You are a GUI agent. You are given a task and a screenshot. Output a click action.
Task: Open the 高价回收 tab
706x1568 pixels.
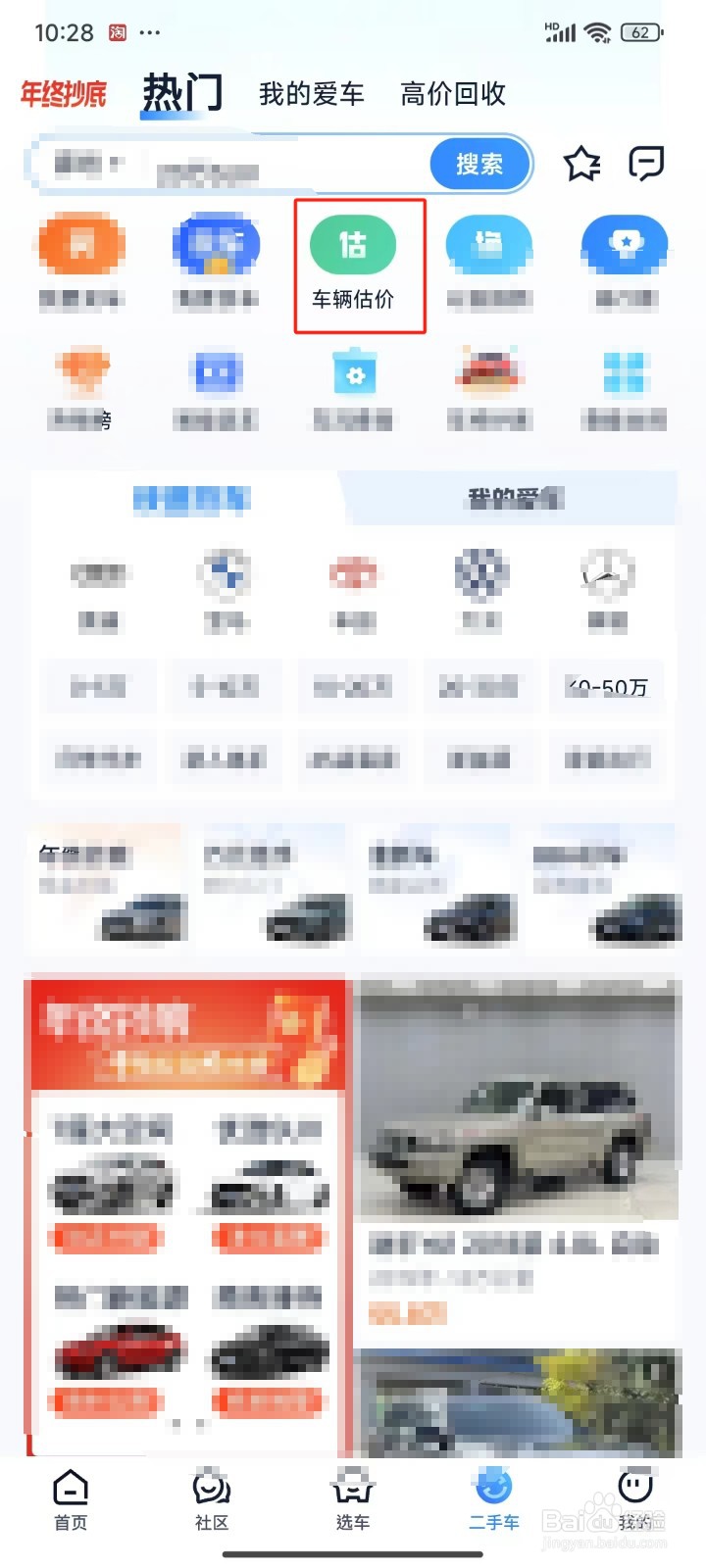(x=452, y=93)
